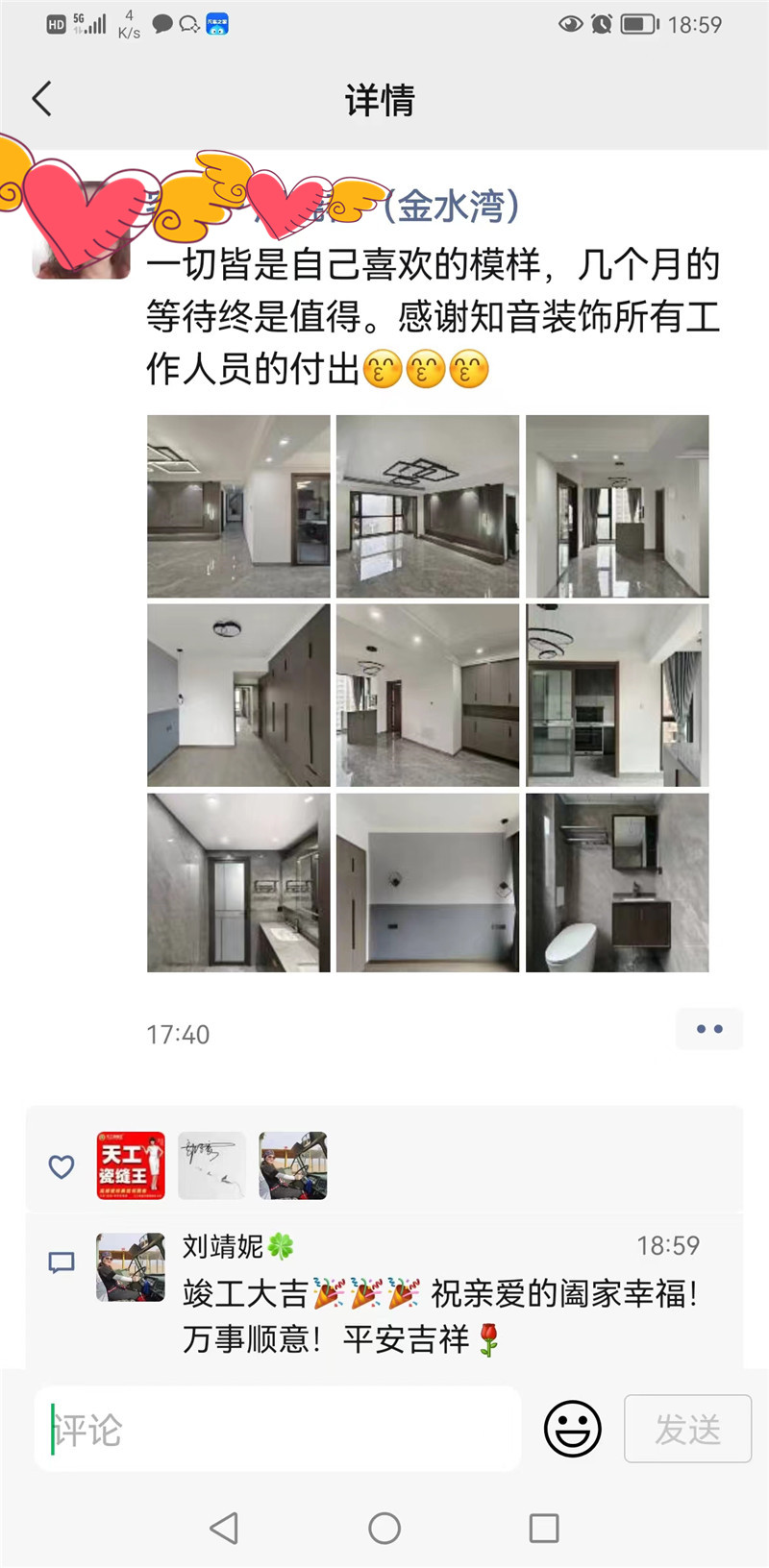Open the photo of the kitchen glass door
Screen dimensions: 769x1568
617,695
